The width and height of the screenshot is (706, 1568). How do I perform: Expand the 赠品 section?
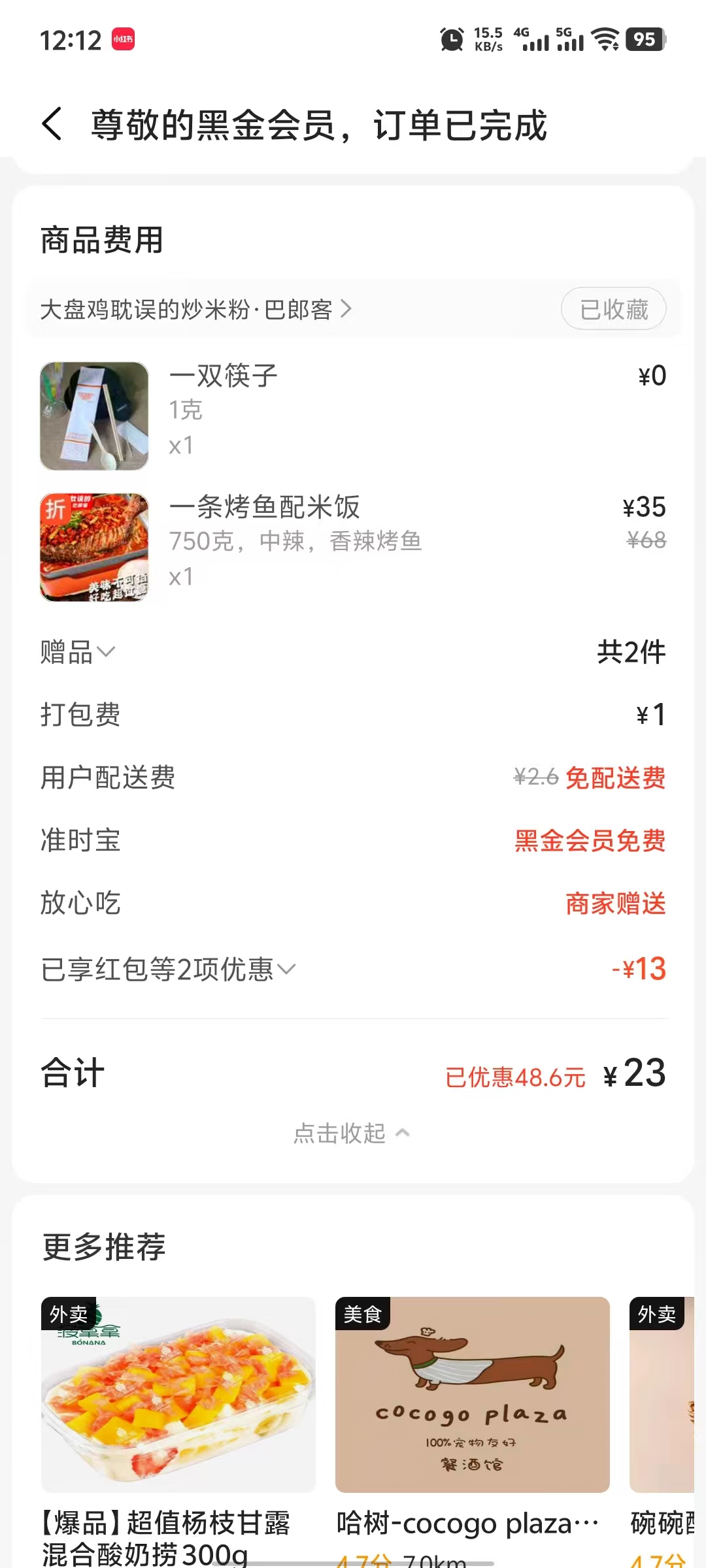(x=78, y=652)
